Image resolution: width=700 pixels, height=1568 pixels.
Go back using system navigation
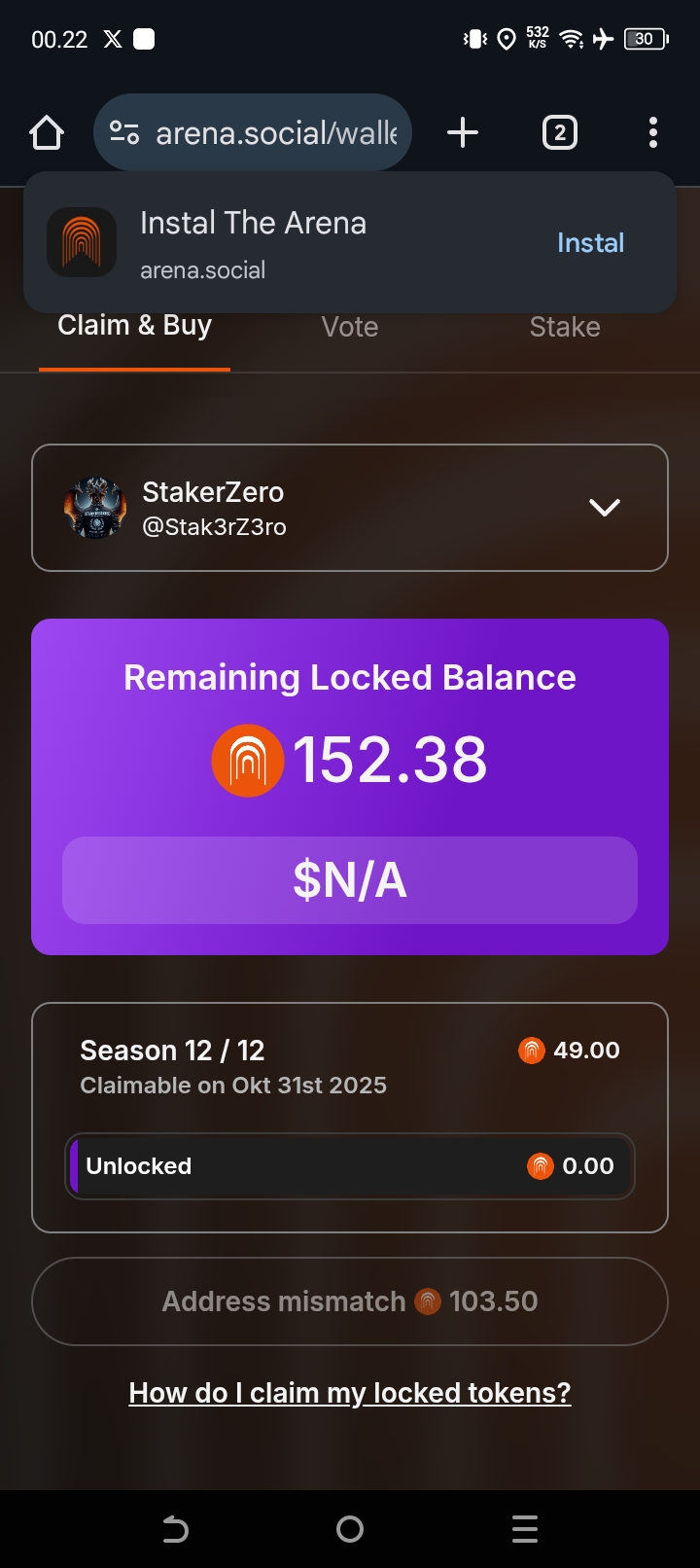click(x=175, y=1529)
